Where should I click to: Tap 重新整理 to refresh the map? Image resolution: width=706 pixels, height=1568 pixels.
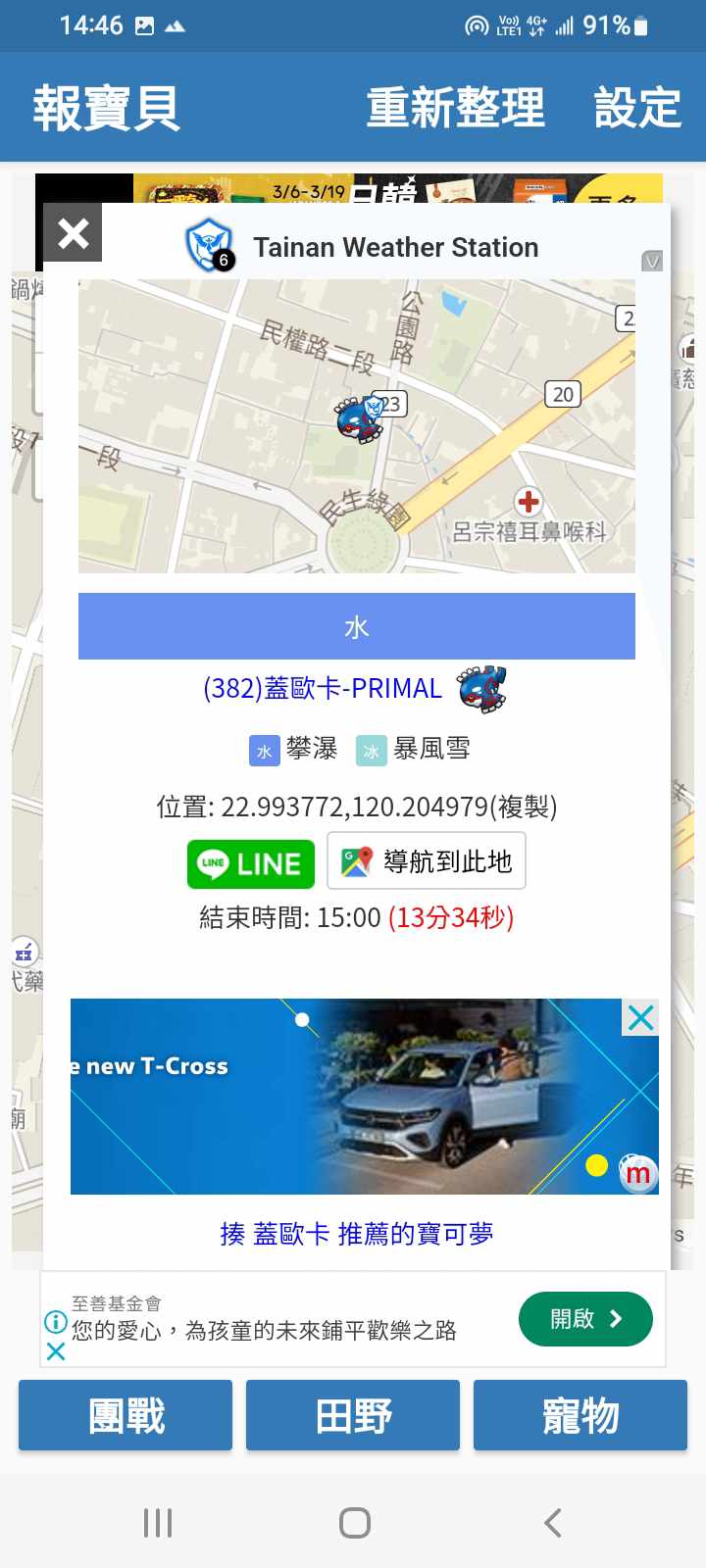[455, 108]
